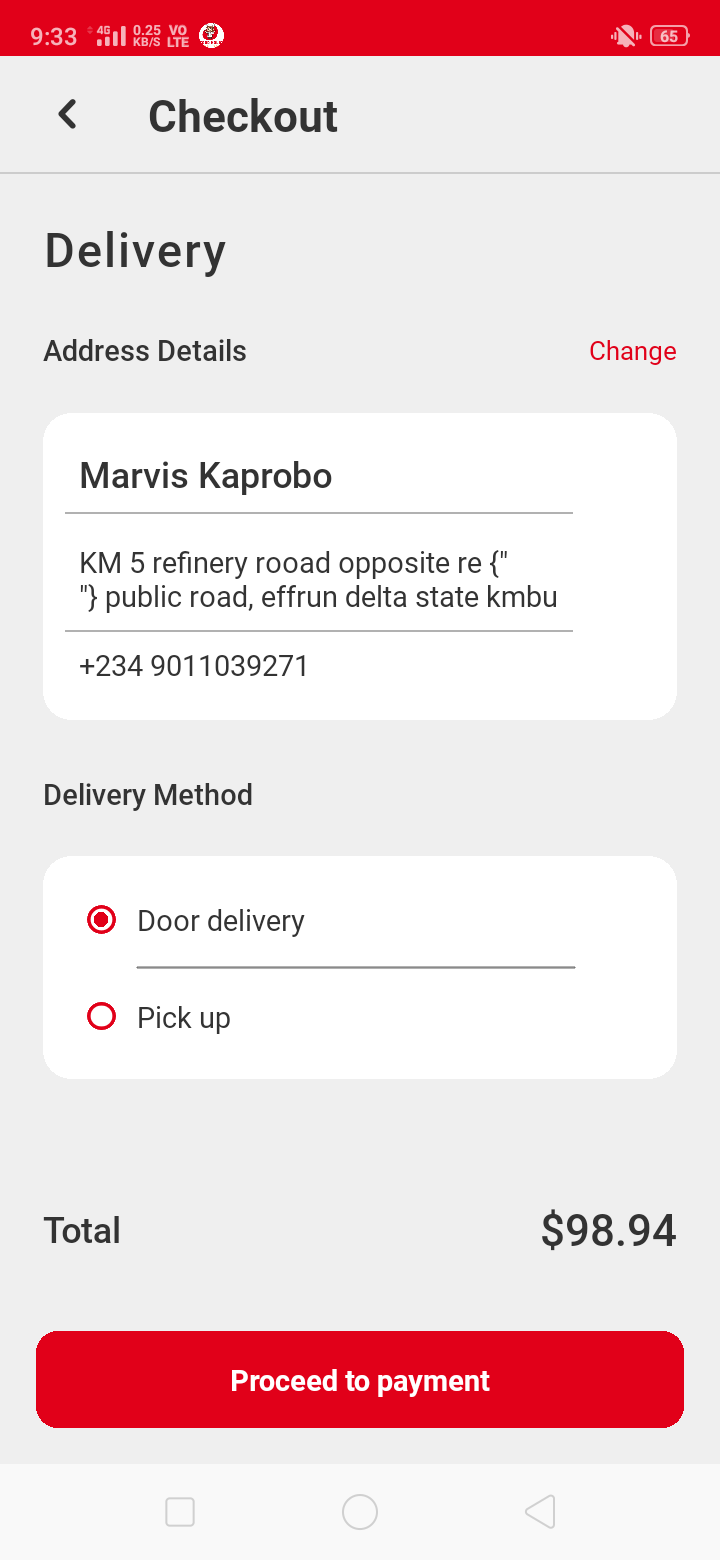Viewport: 720px width, 1560px height.
Task: Select the Door delivery option
Action: coord(102,920)
